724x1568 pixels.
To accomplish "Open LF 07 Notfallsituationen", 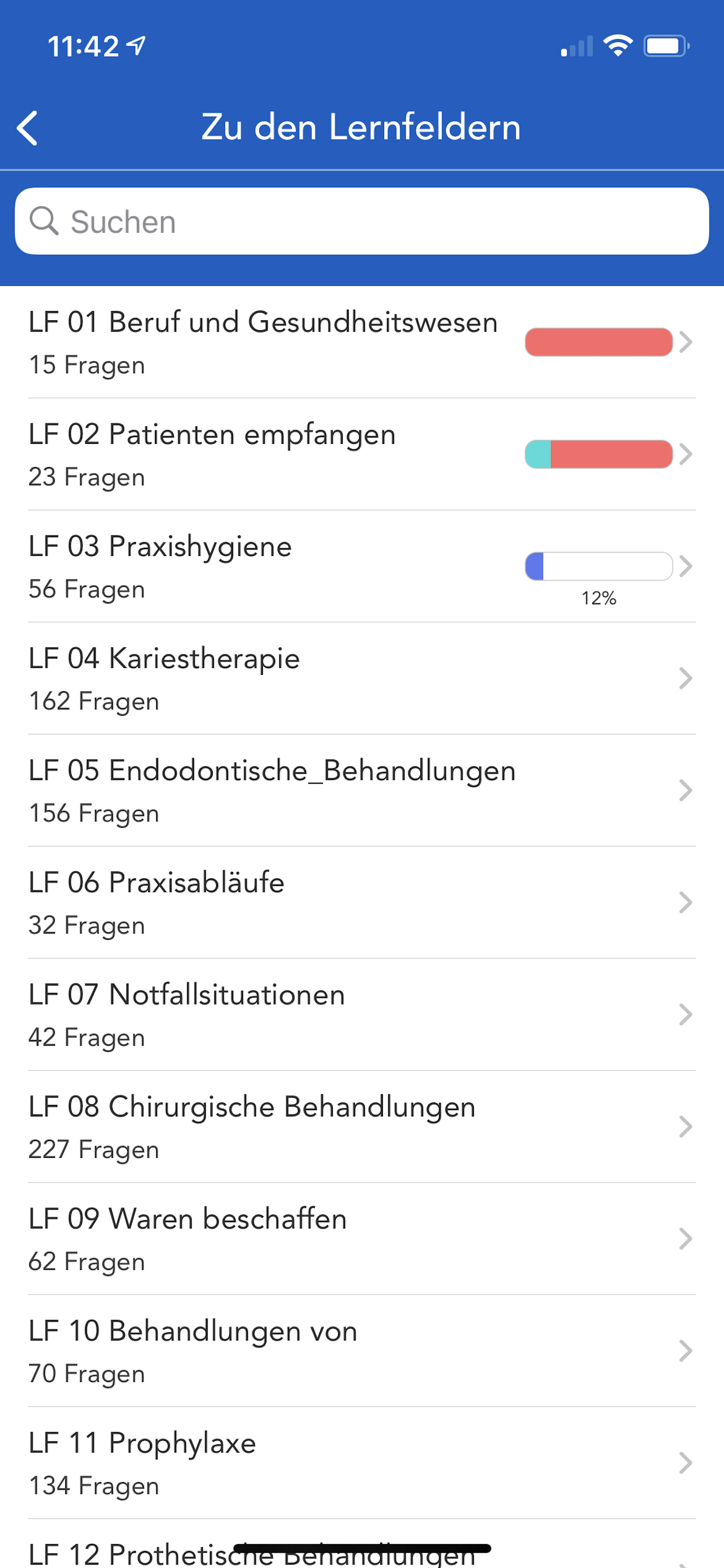I will [x=362, y=1014].
